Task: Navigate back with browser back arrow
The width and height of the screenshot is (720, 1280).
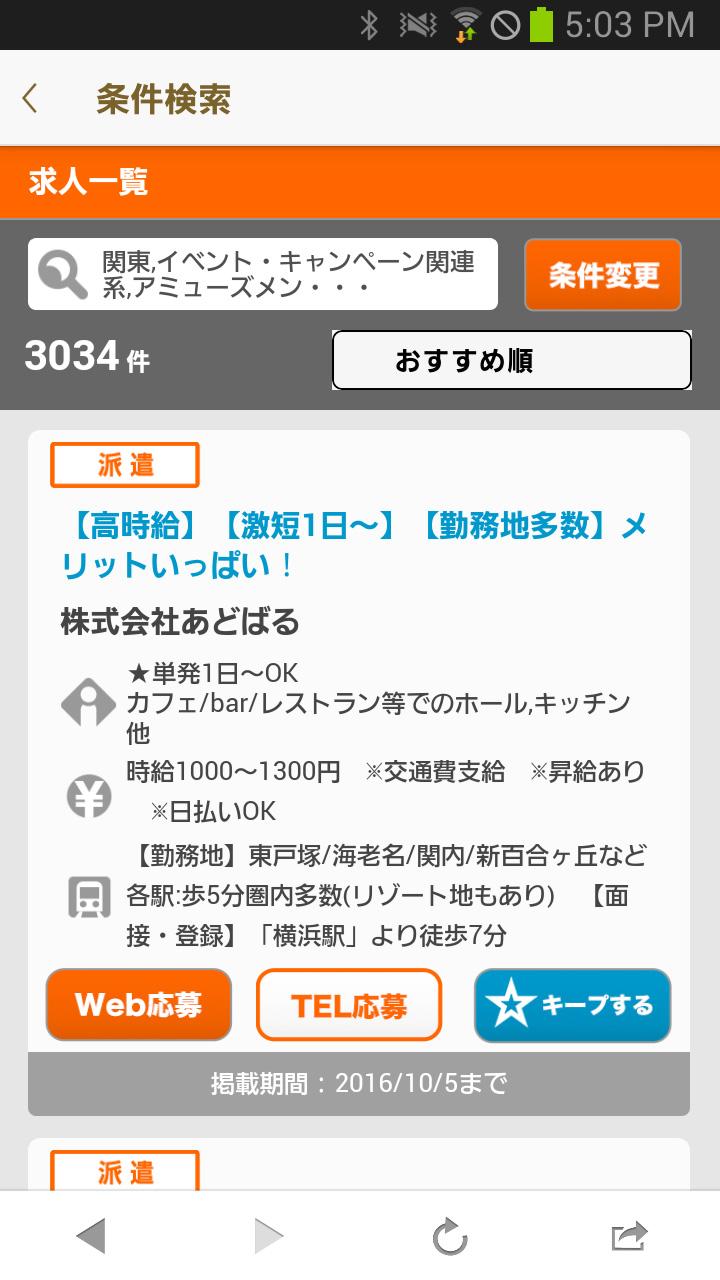Action: tap(91, 1237)
